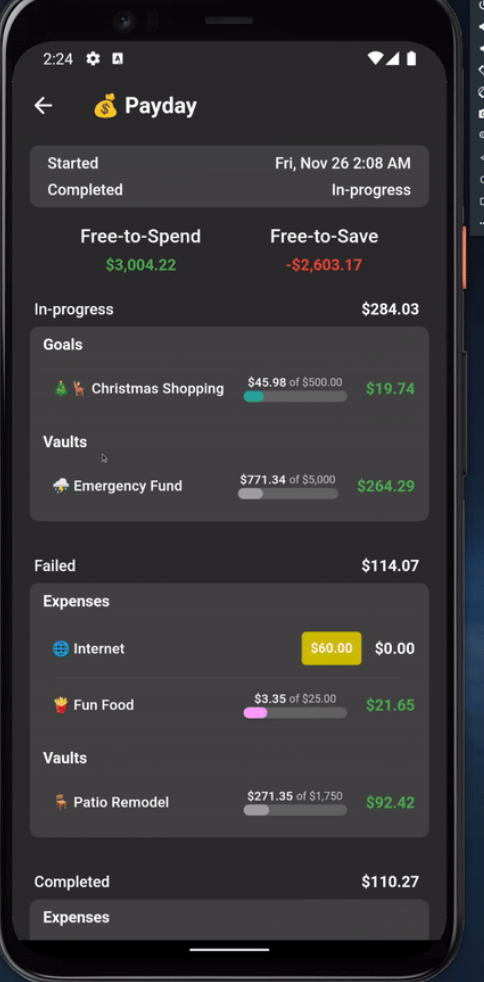Open the Fun Food expense row
The width and height of the screenshot is (484, 982).
point(229,705)
